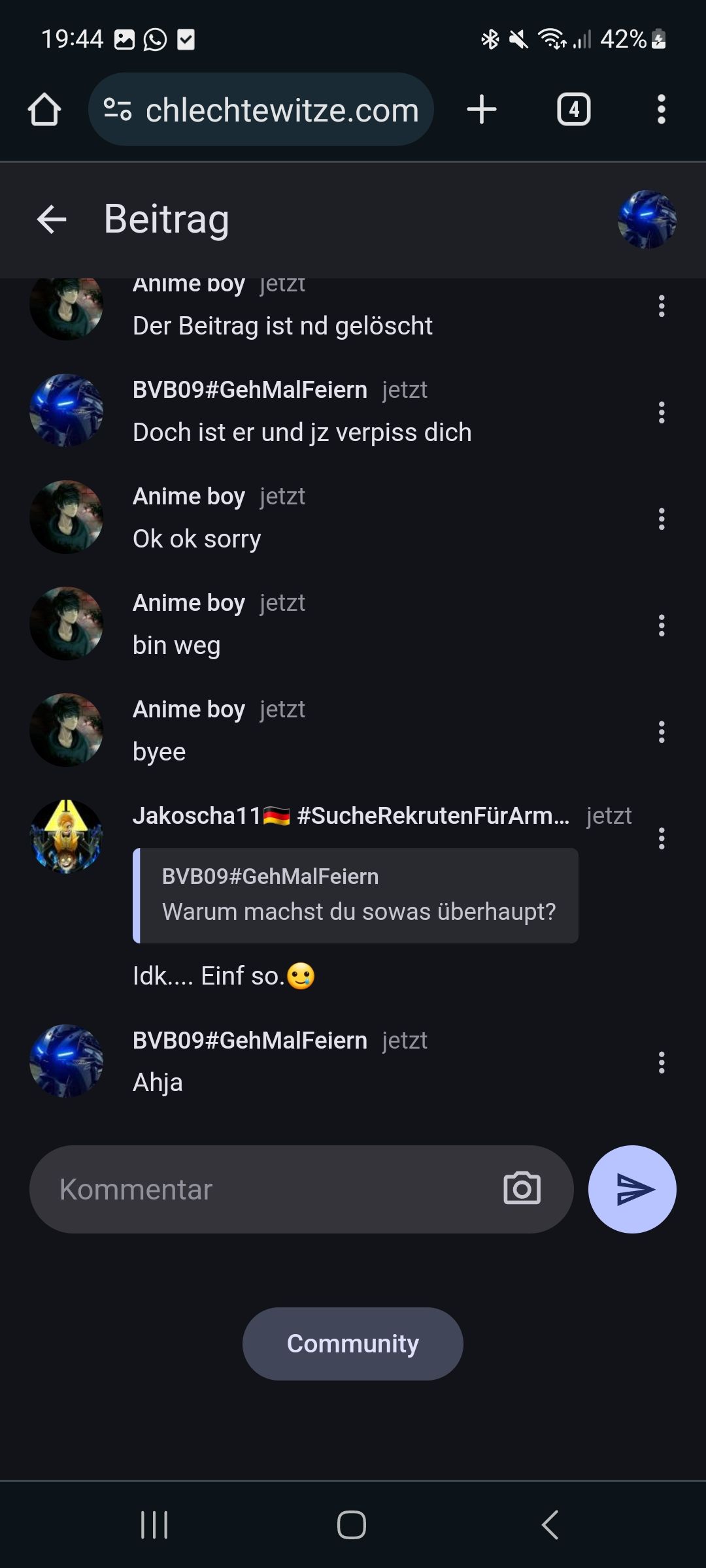This screenshot has width=706, height=1568.
Task: Open the browser overflow menu
Action: pyautogui.click(x=661, y=109)
